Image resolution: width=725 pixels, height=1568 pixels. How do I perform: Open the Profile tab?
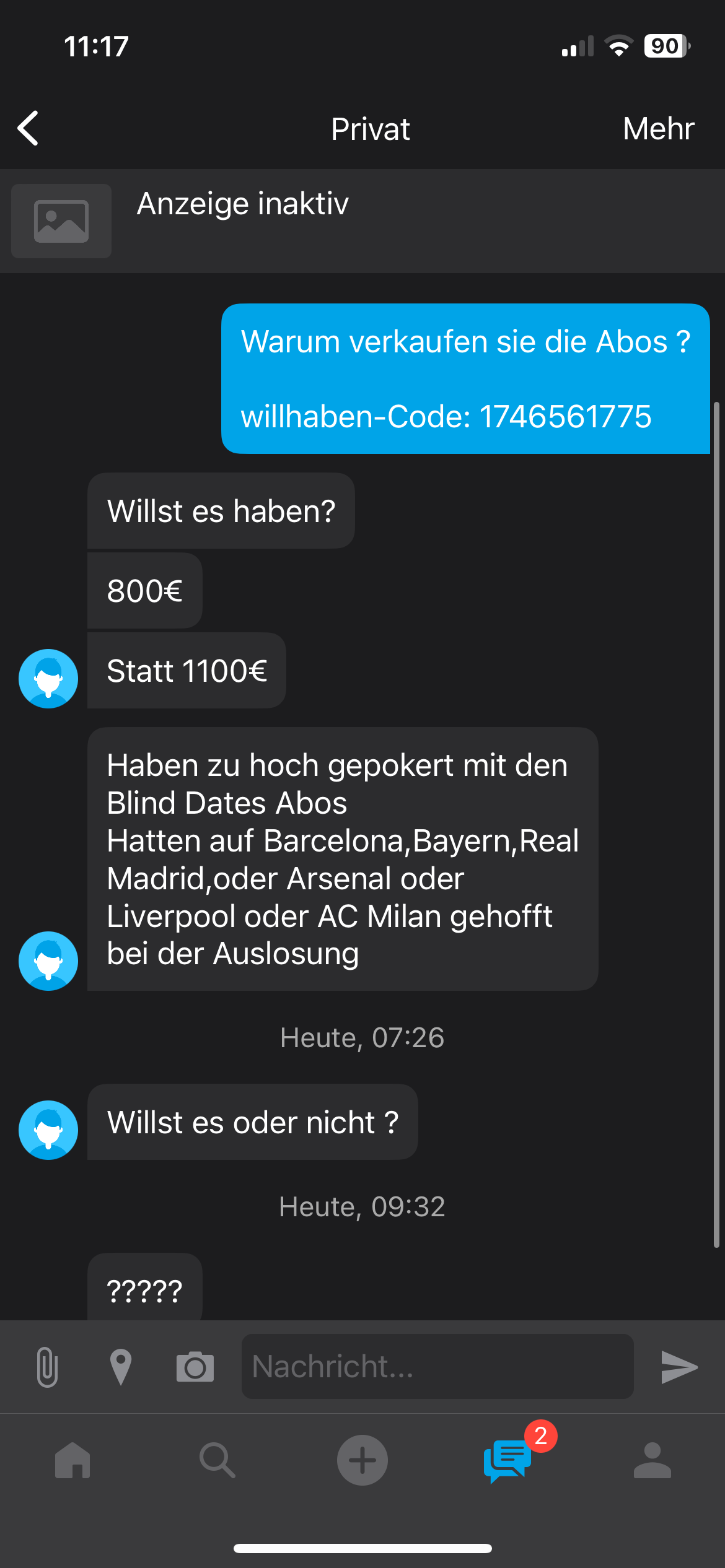click(x=652, y=1460)
